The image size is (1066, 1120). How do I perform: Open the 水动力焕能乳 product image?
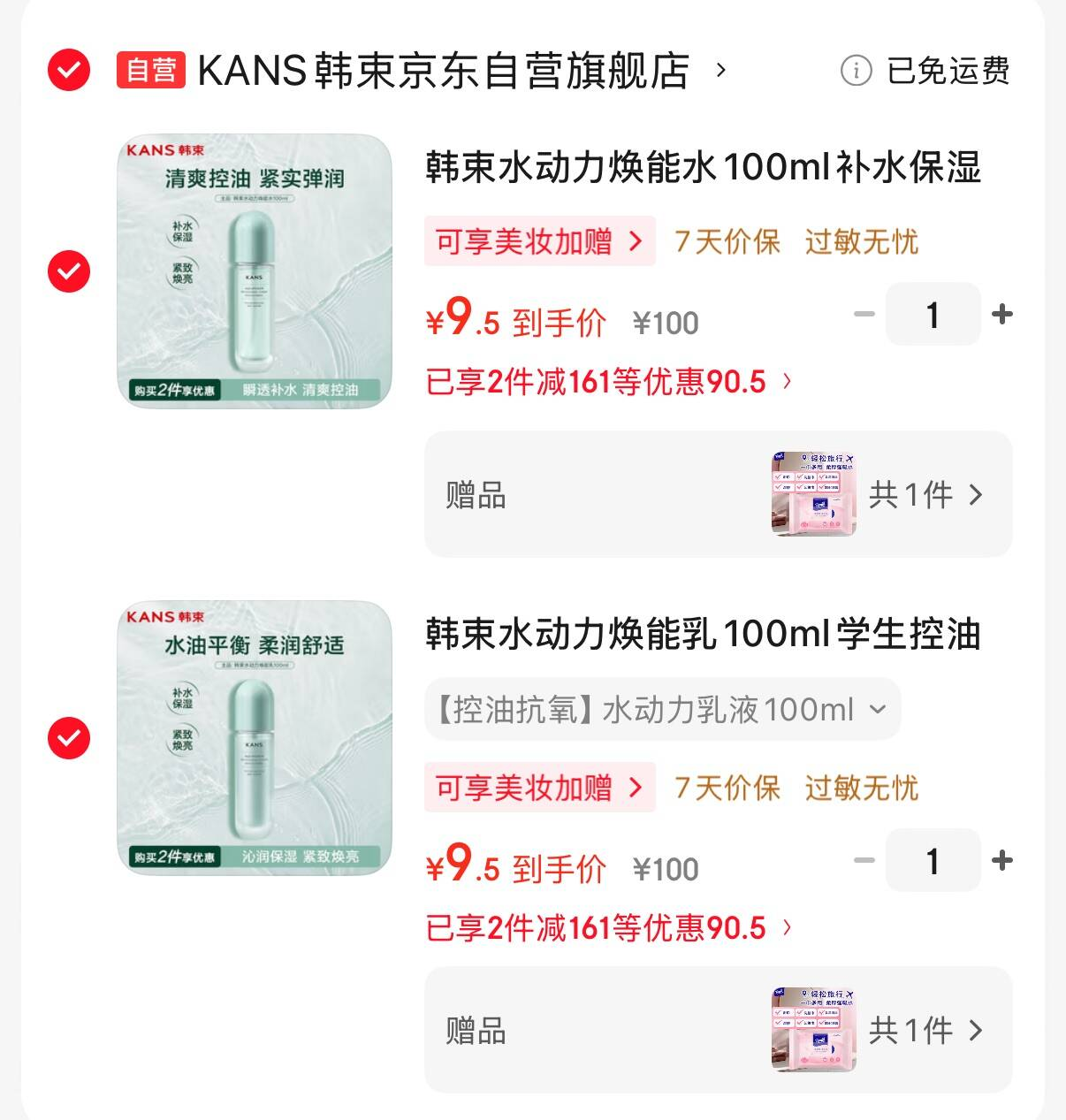255,738
